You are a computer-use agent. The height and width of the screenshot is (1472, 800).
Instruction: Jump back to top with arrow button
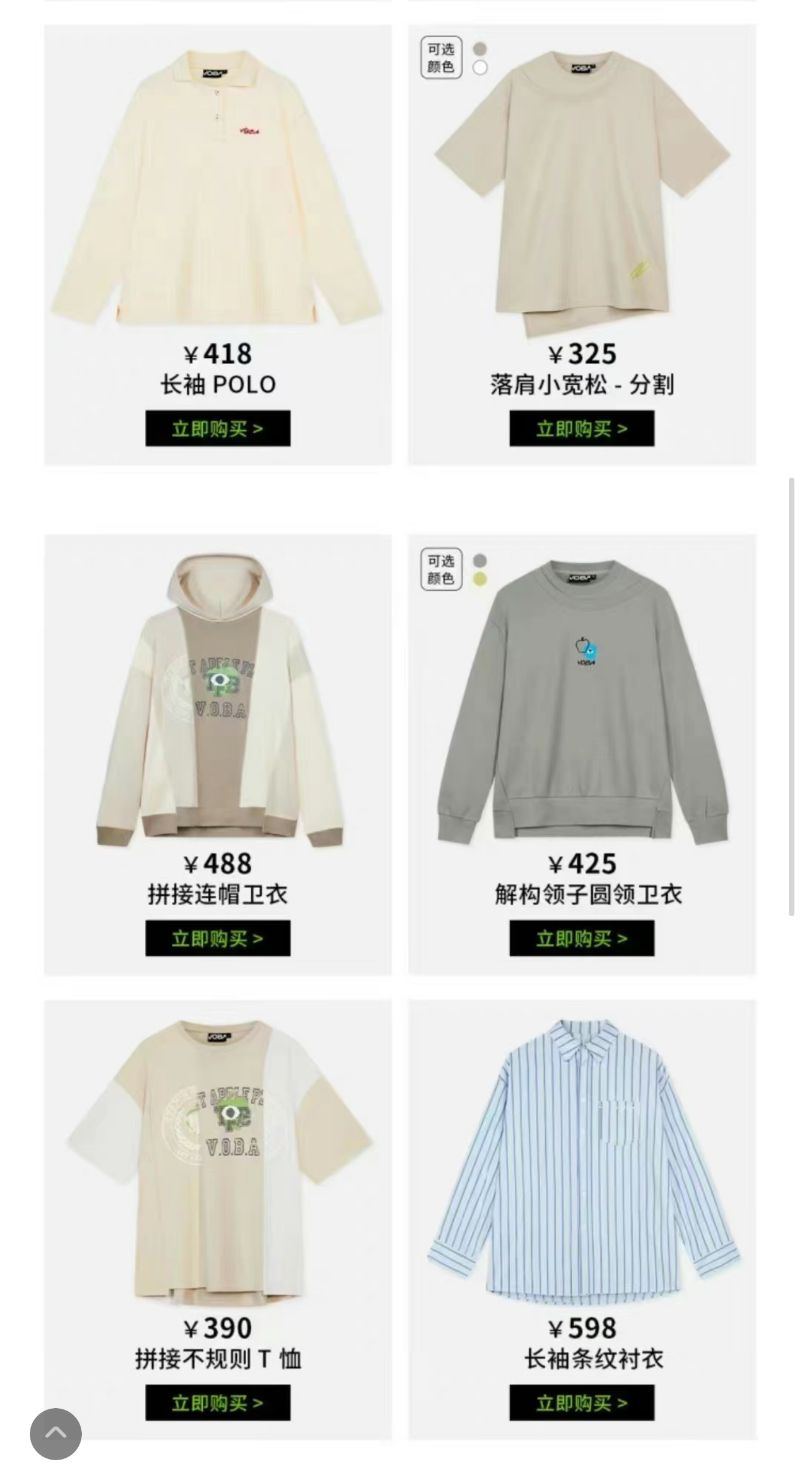[x=56, y=1434]
